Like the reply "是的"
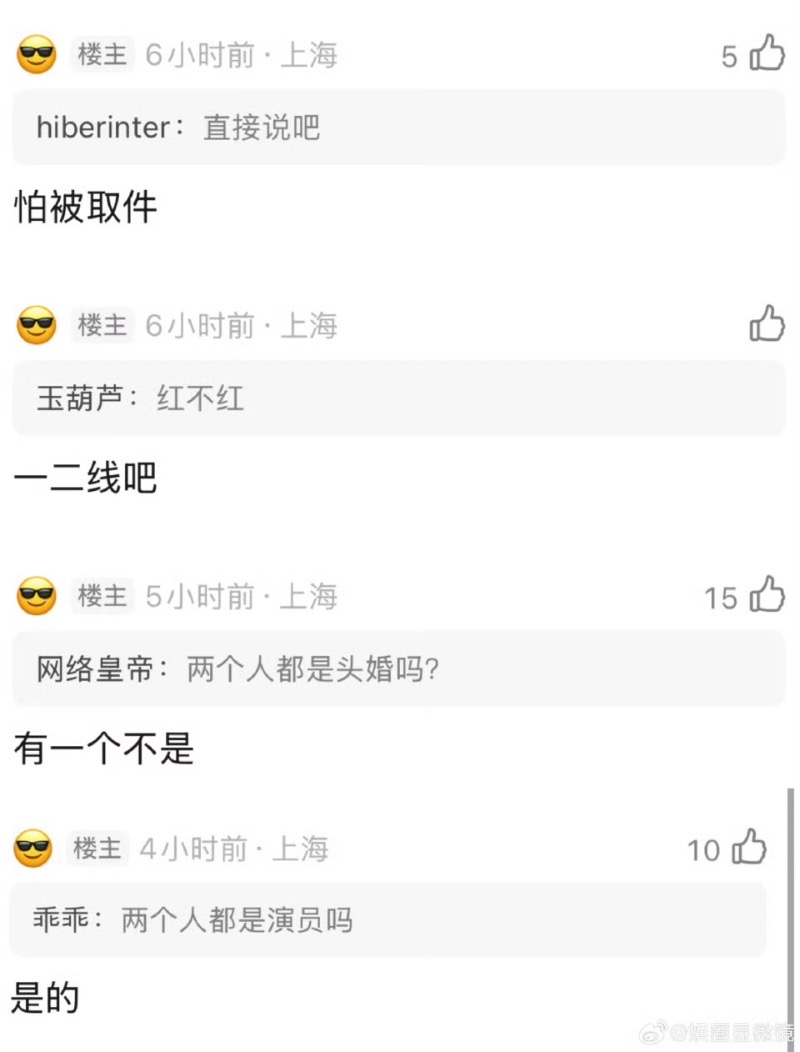 click(x=749, y=848)
